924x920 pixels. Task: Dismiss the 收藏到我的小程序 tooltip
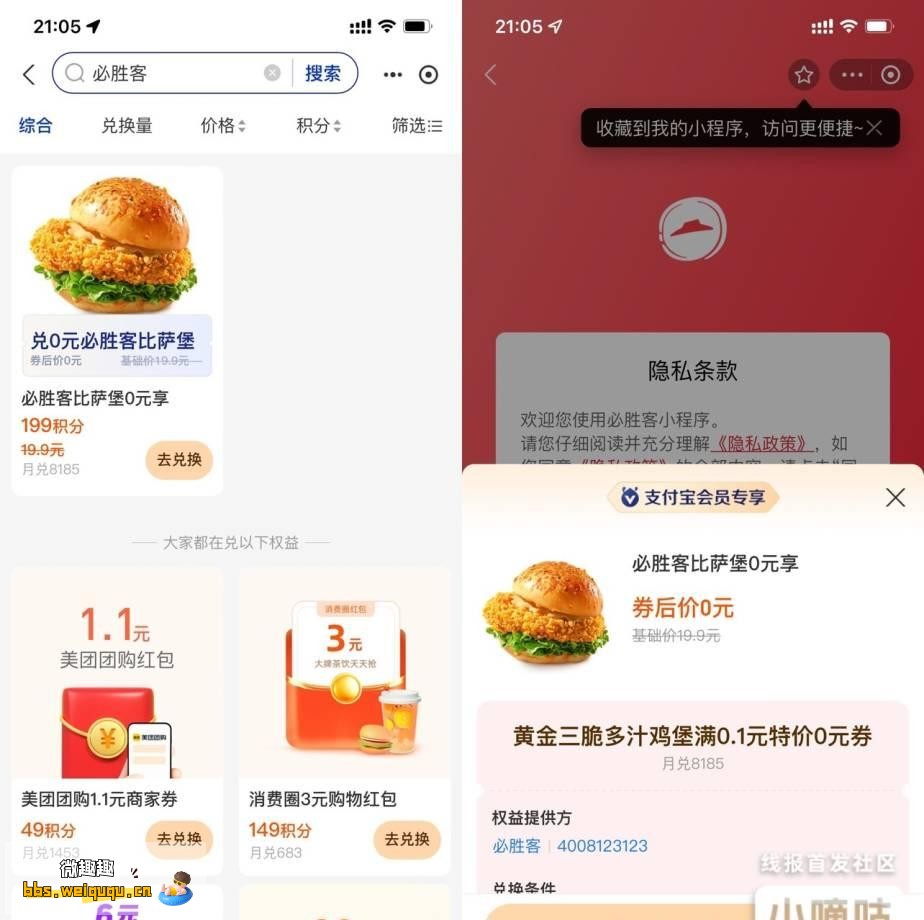click(874, 128)
